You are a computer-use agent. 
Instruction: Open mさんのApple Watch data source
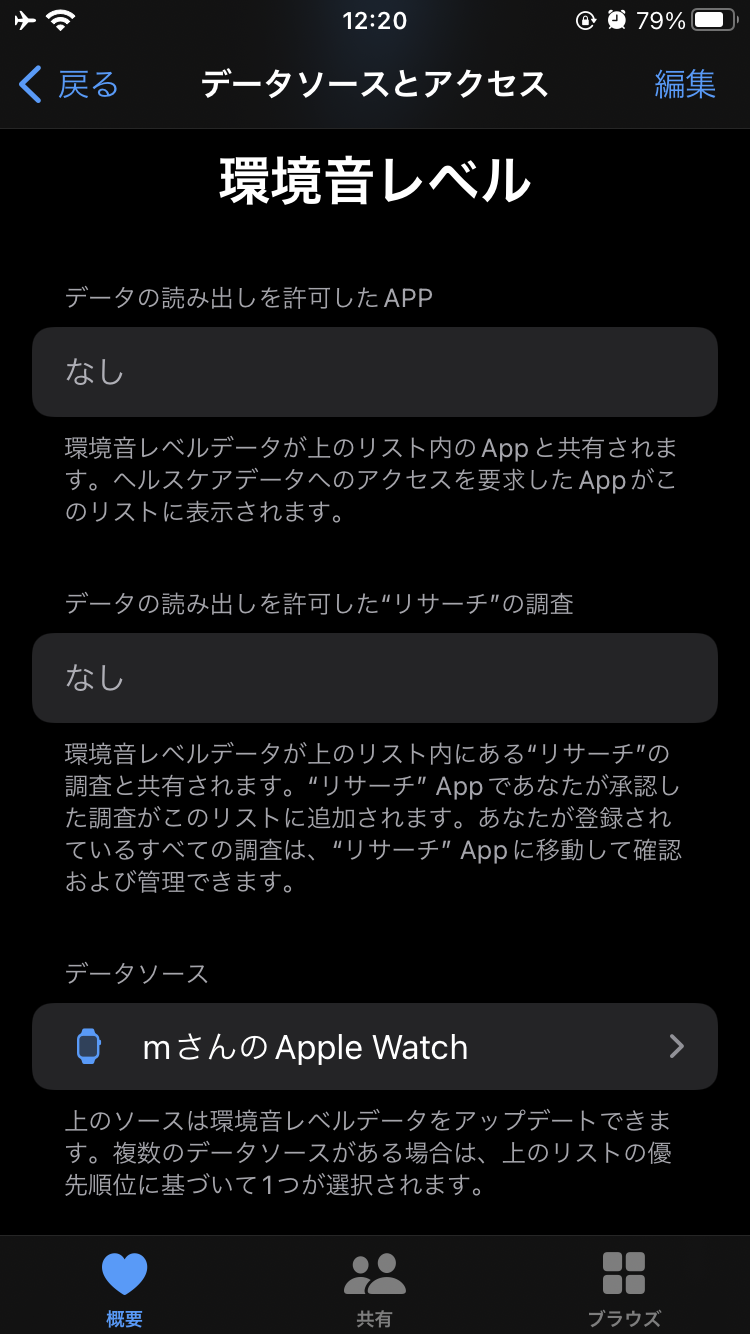pyautogui.click(x=375, y=1047)
